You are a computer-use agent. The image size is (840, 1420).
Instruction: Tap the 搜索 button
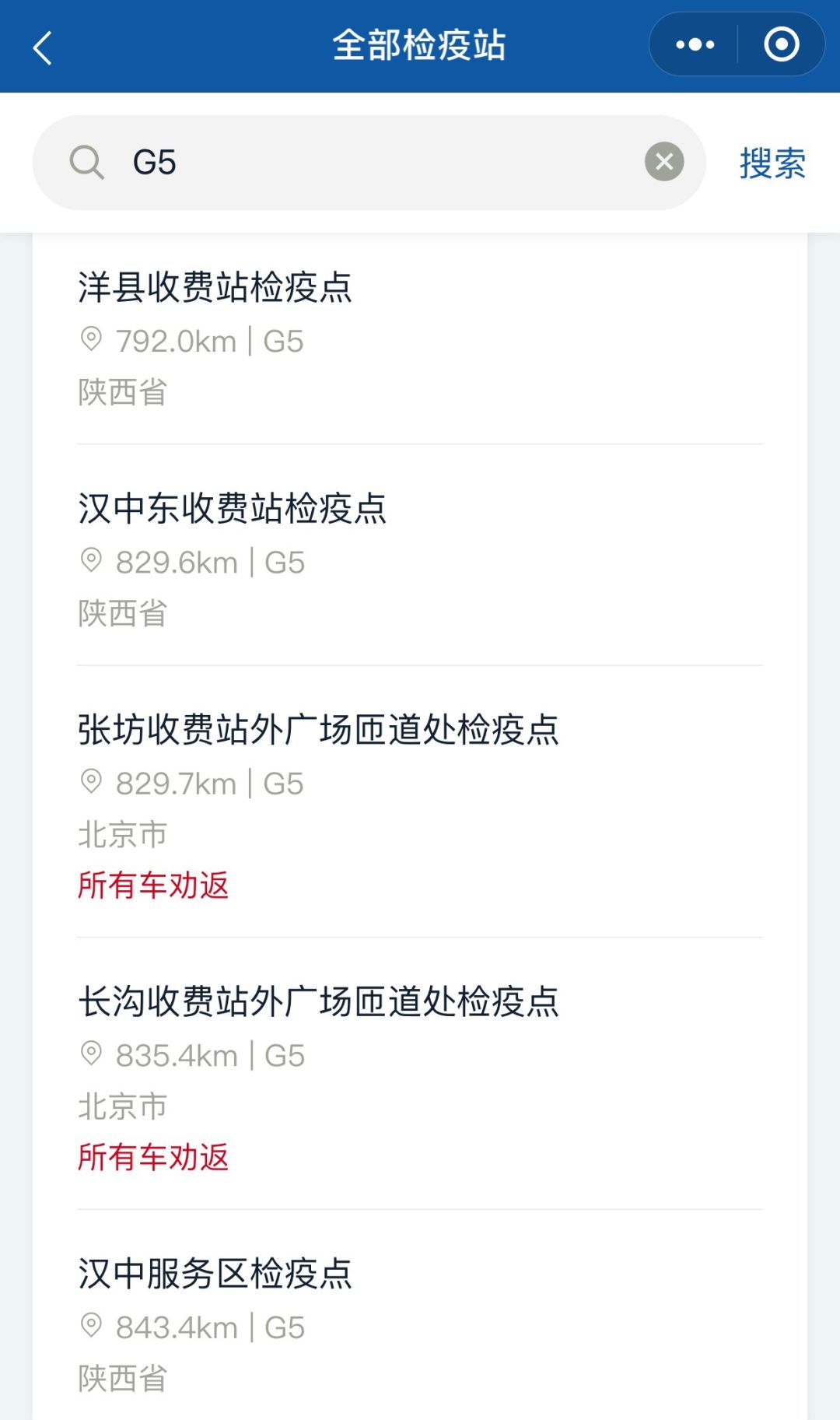coord(772,163)
